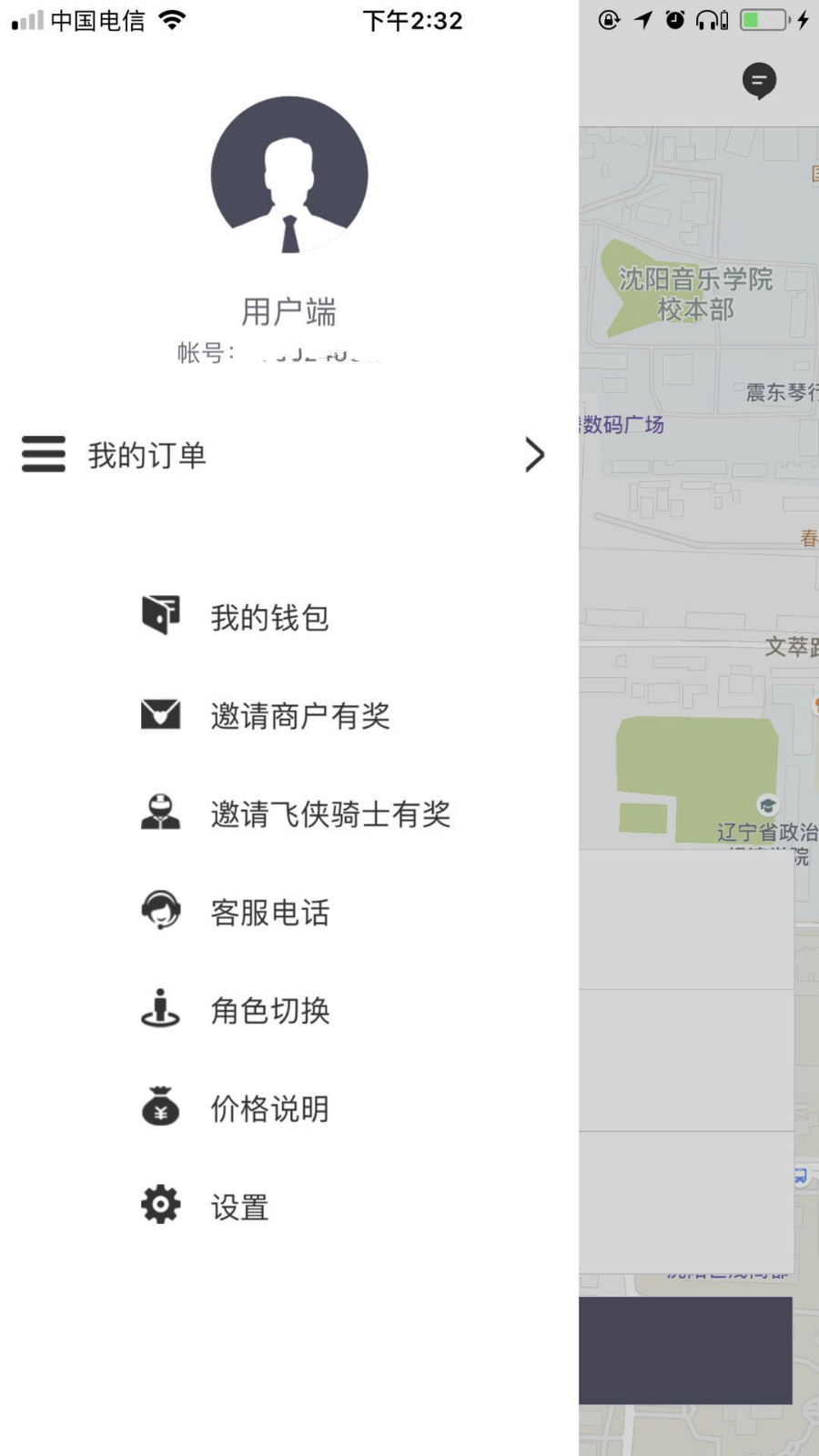
Task: Tap the profile avatar picture
Action: click(289, 175)
